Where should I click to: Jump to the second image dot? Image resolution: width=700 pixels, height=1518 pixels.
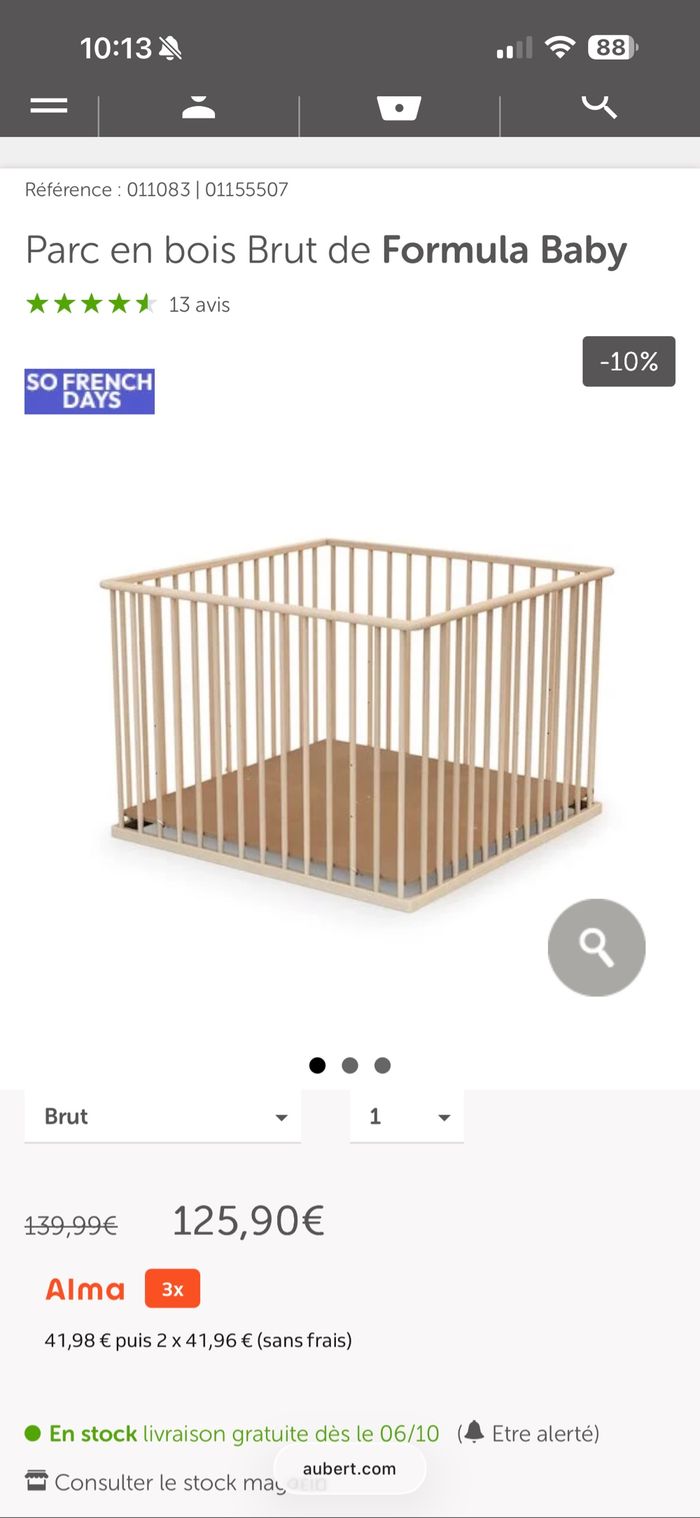(350, 1065)
